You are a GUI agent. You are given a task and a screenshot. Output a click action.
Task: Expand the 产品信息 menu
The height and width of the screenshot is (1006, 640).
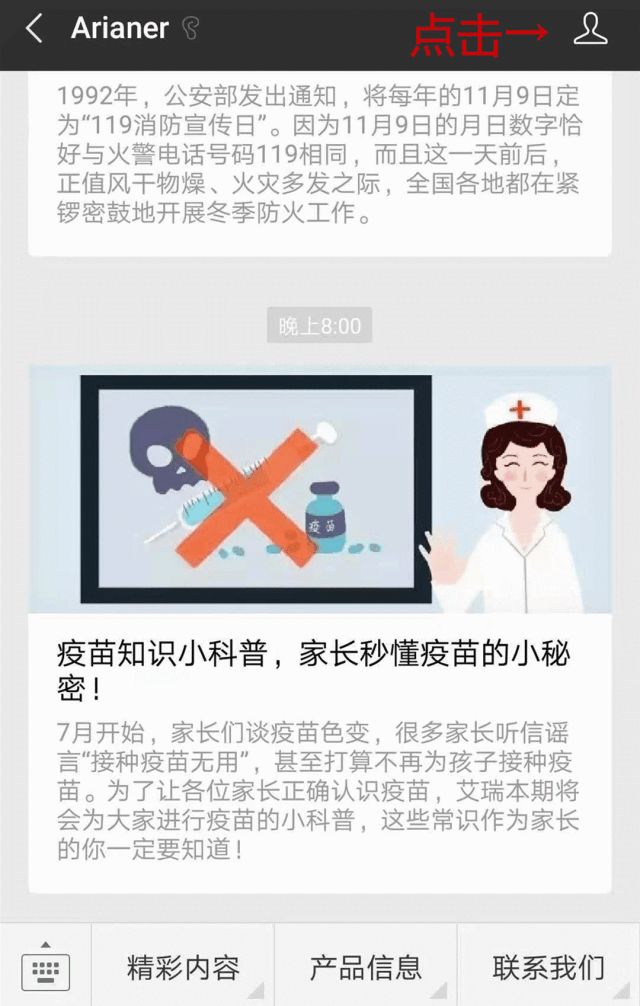click(x=366, y=966)
